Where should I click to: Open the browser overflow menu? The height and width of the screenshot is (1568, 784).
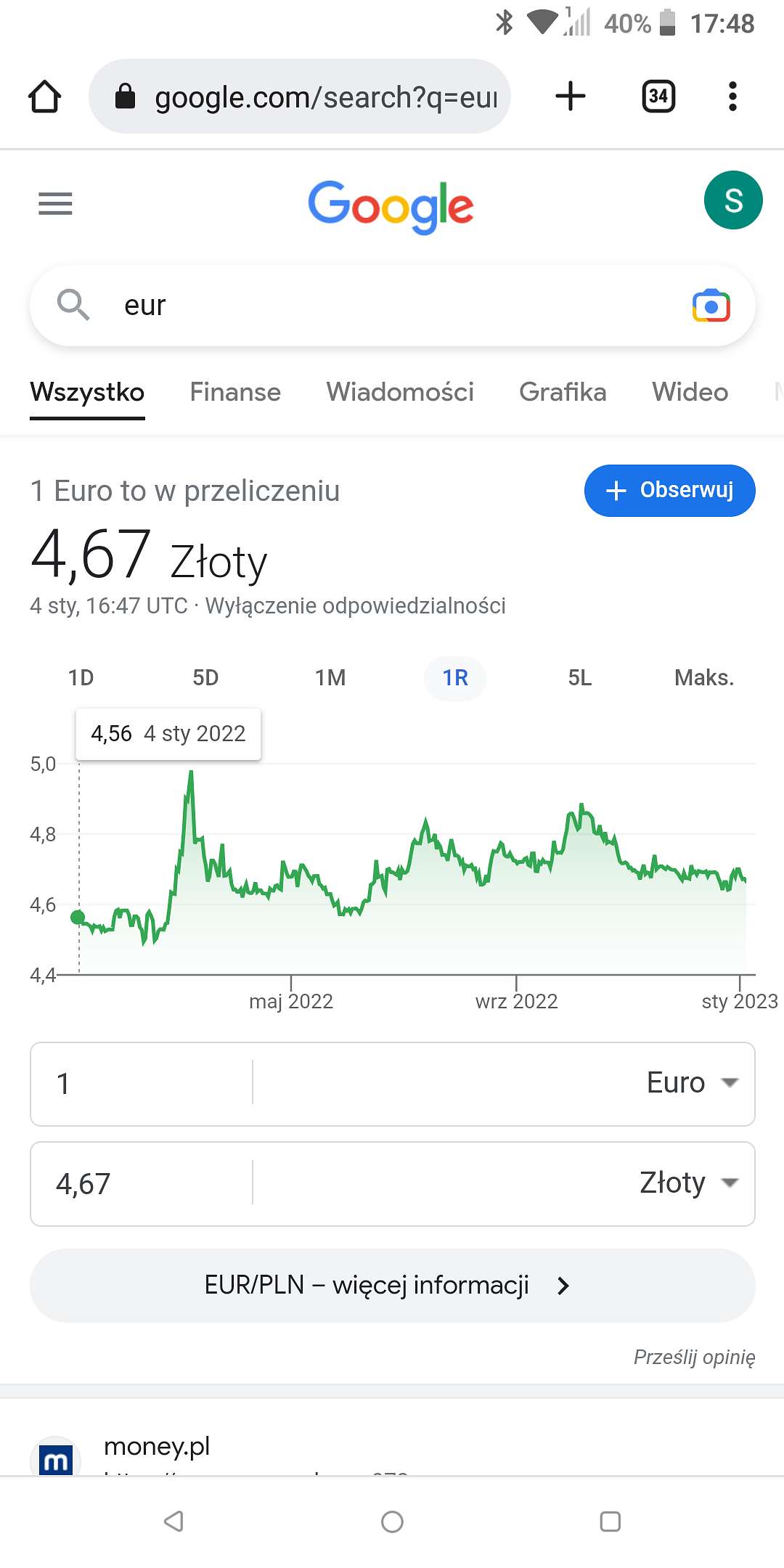point(732,96)
